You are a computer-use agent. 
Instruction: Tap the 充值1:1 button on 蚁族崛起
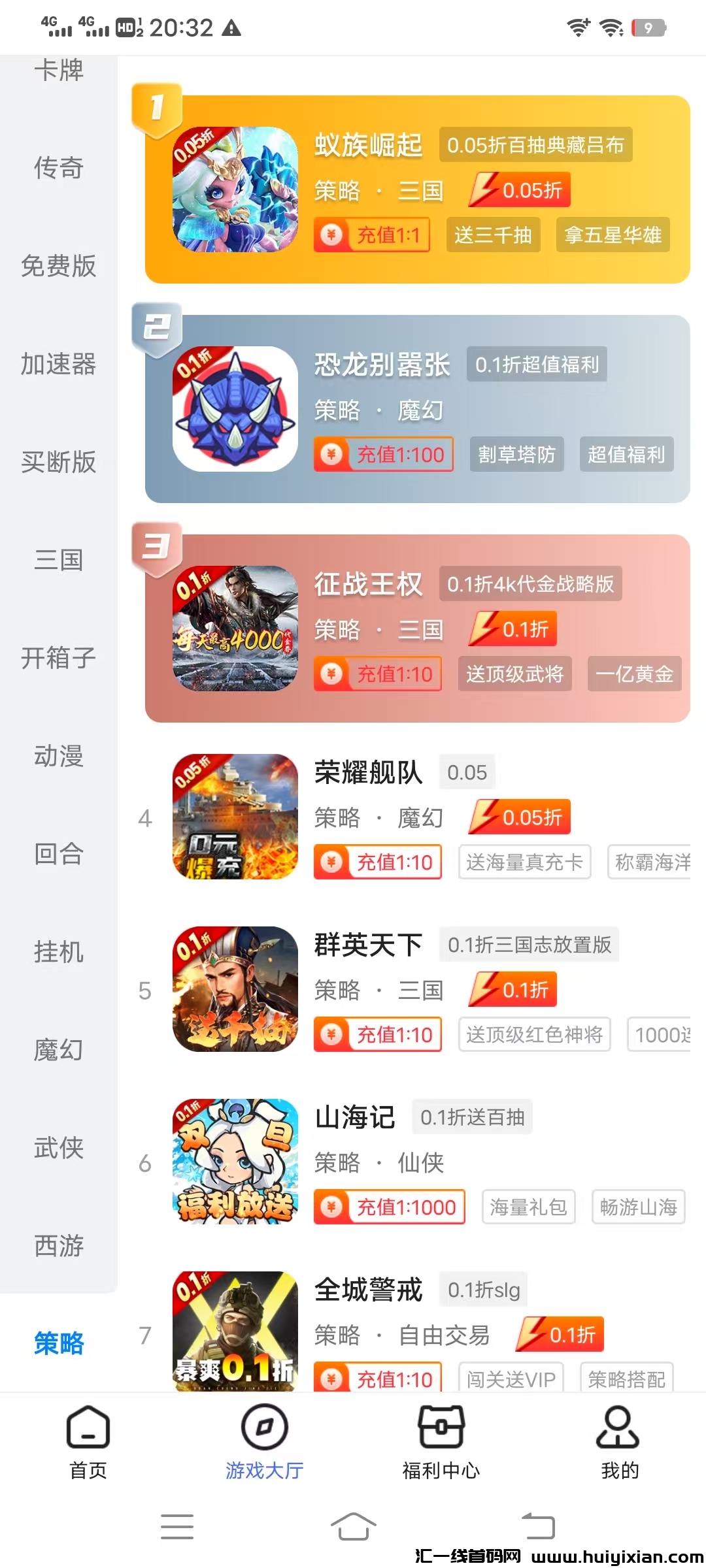tap(371, 235)
